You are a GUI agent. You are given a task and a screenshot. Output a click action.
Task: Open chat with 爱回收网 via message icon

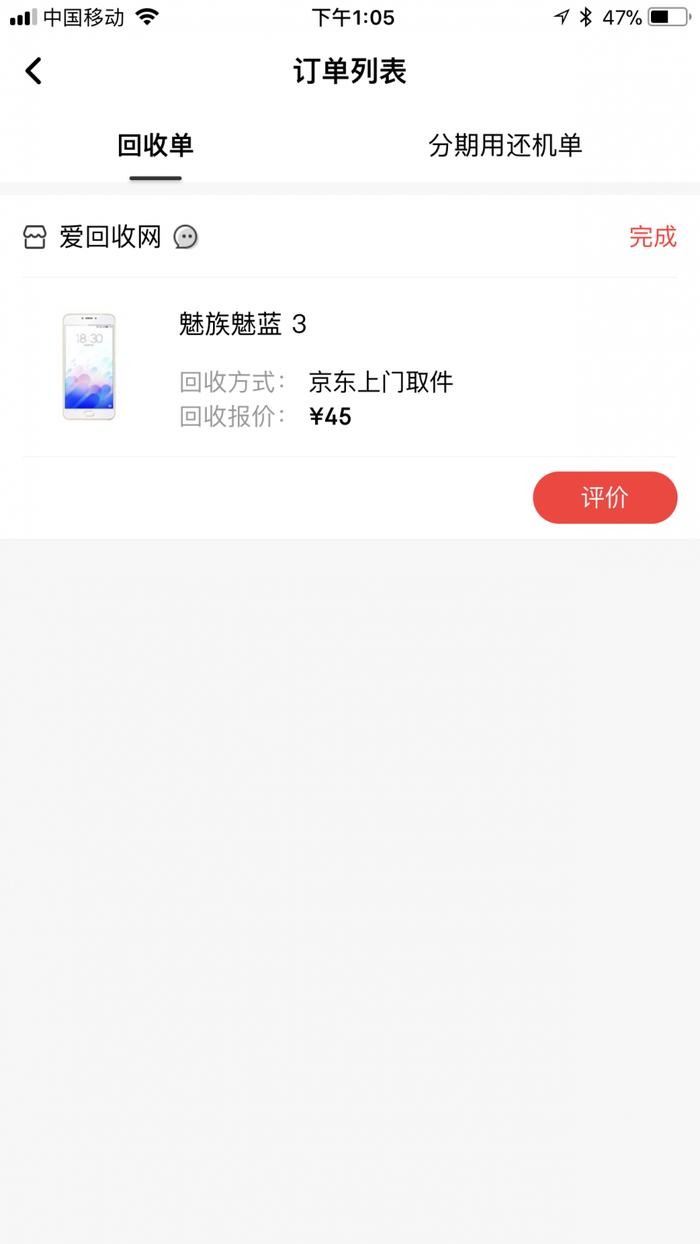point(185,237)
